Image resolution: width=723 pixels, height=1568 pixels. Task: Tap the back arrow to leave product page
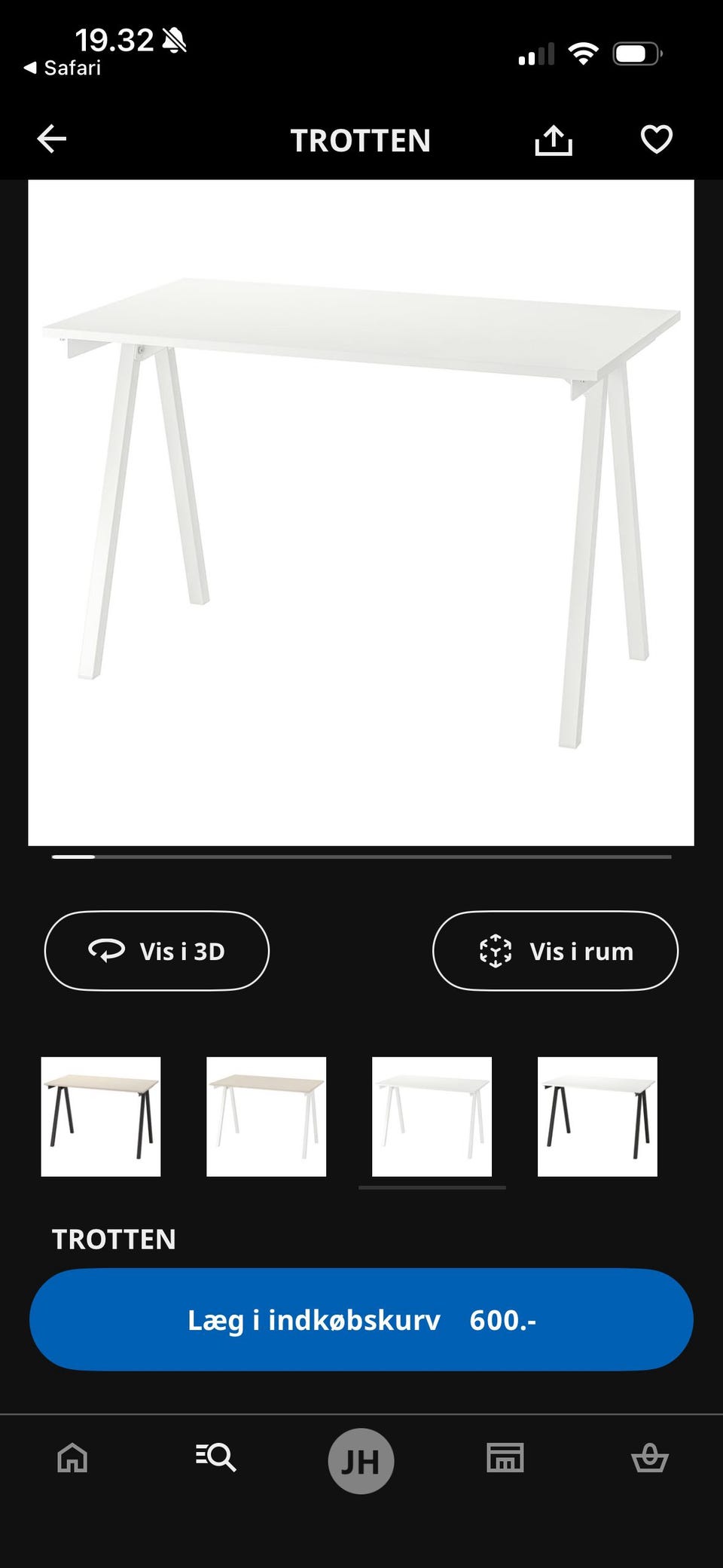coord(51,139)
